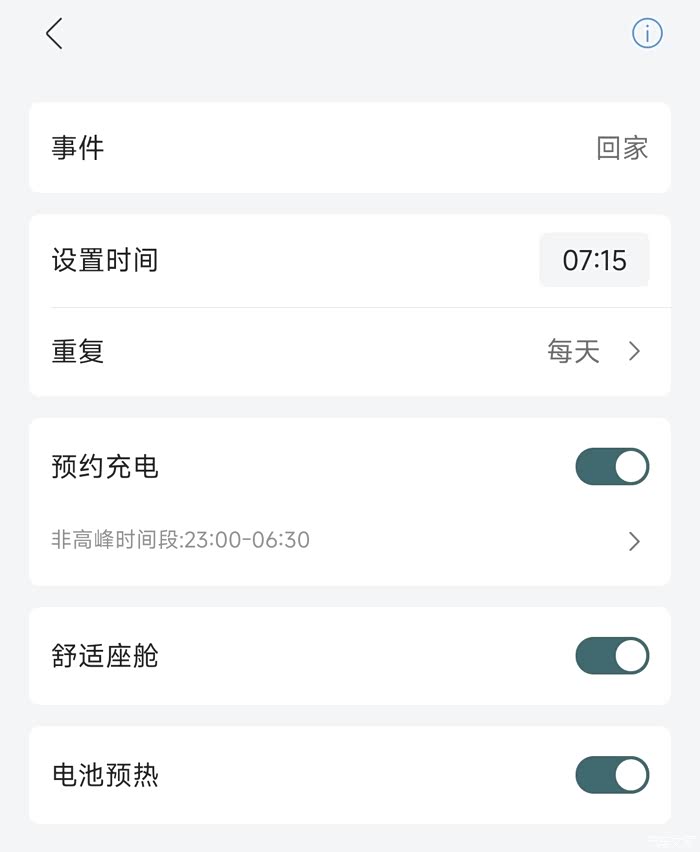Open the info icon

647,34
